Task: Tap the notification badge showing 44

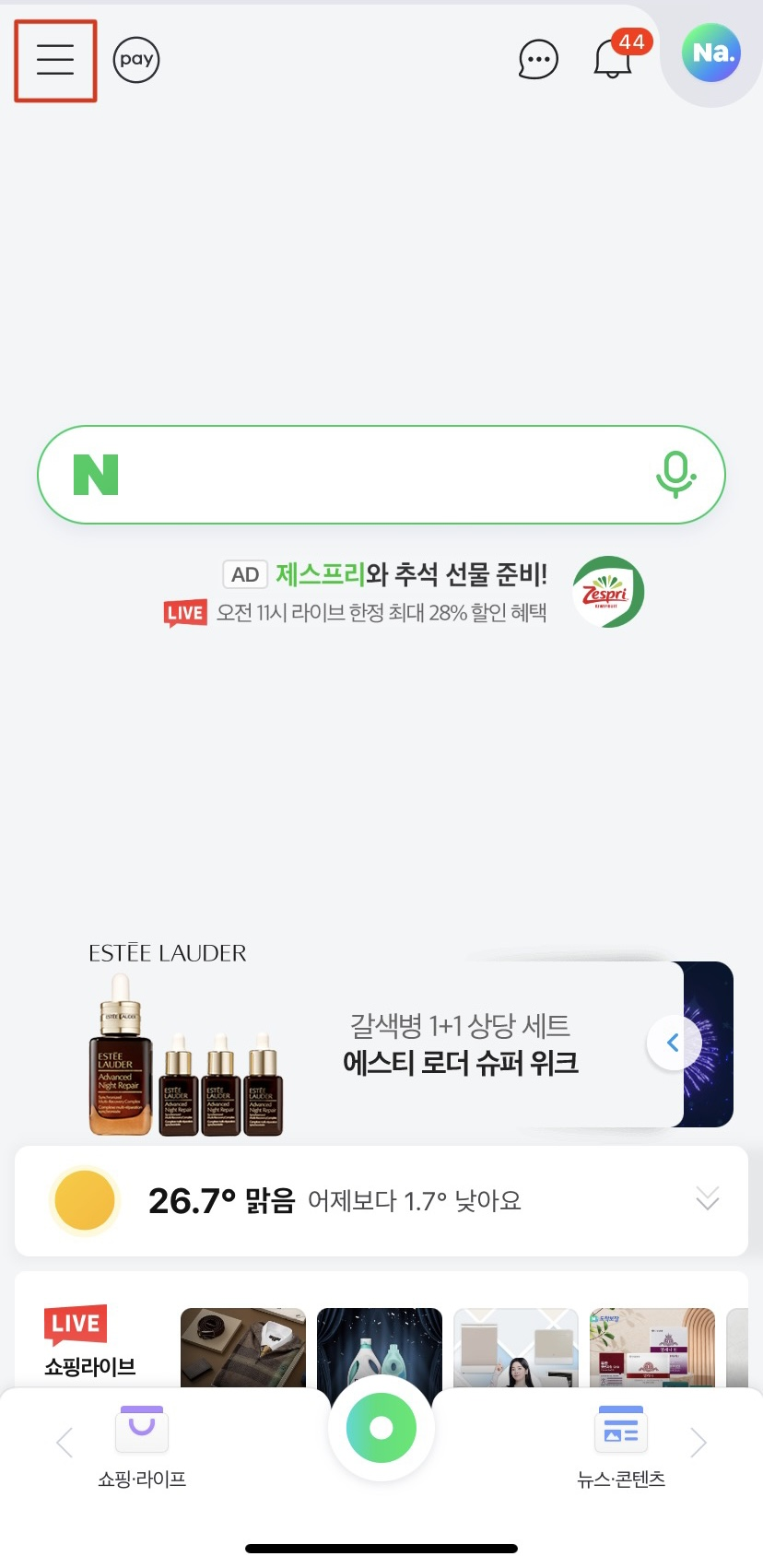Action: tap(632, 41)
